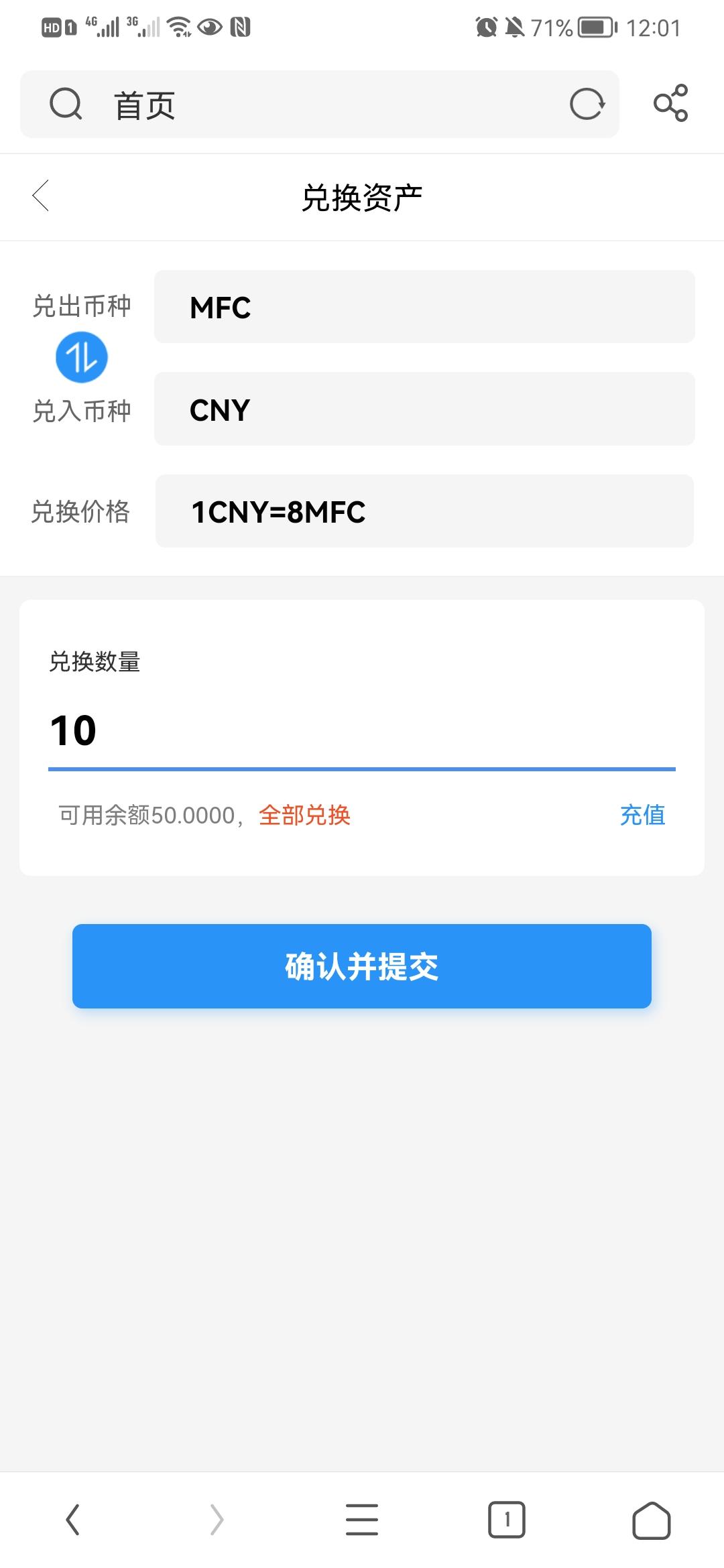
Task: Open the 首页 address bar
Action: [320, 105]
